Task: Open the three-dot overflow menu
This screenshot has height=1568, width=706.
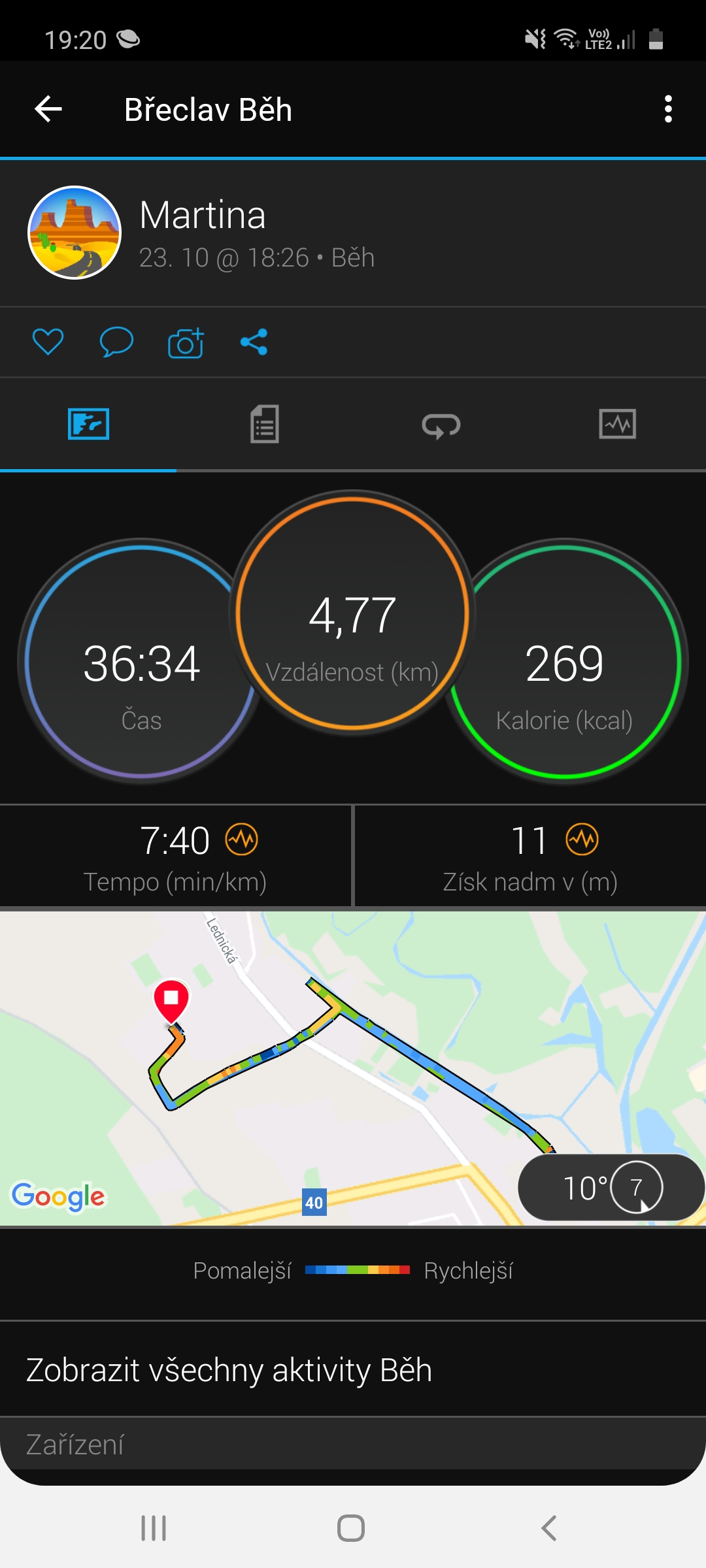Action: click(x=668, y=109)
